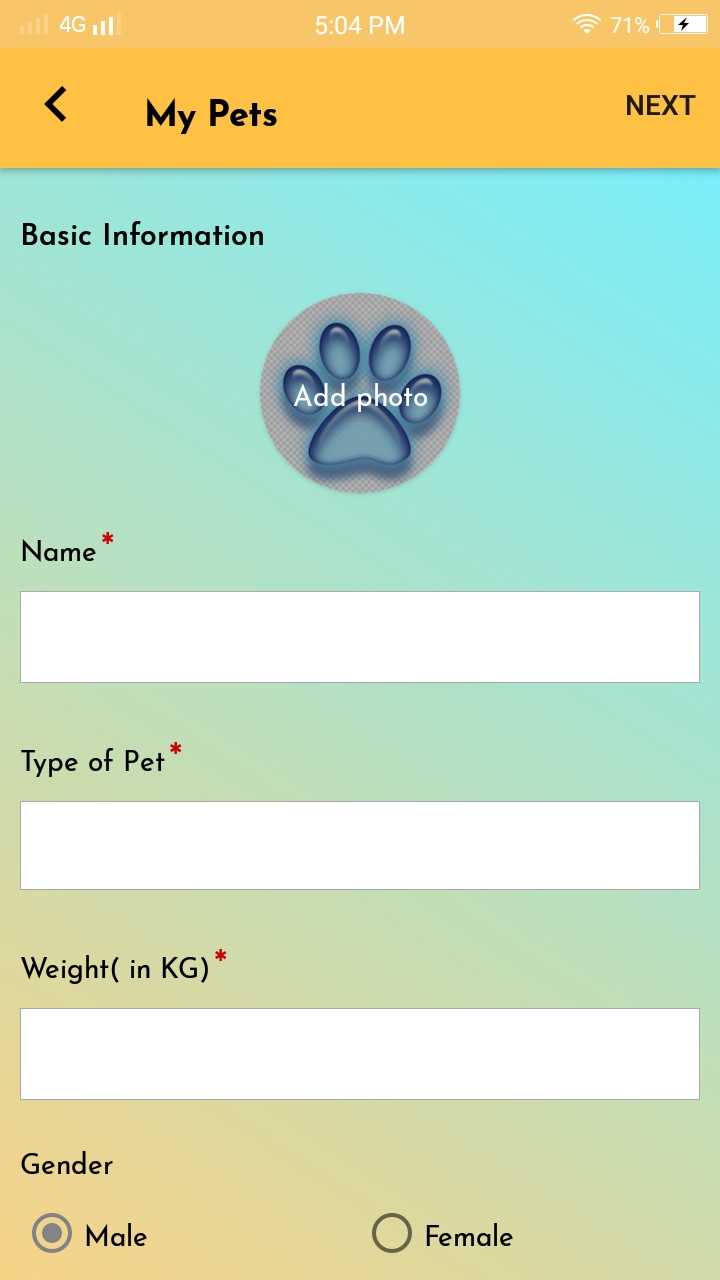Tap NEXT to continue
This screenshot has height=1280, width=720.
pyautogui.click(x=659, y=106)
